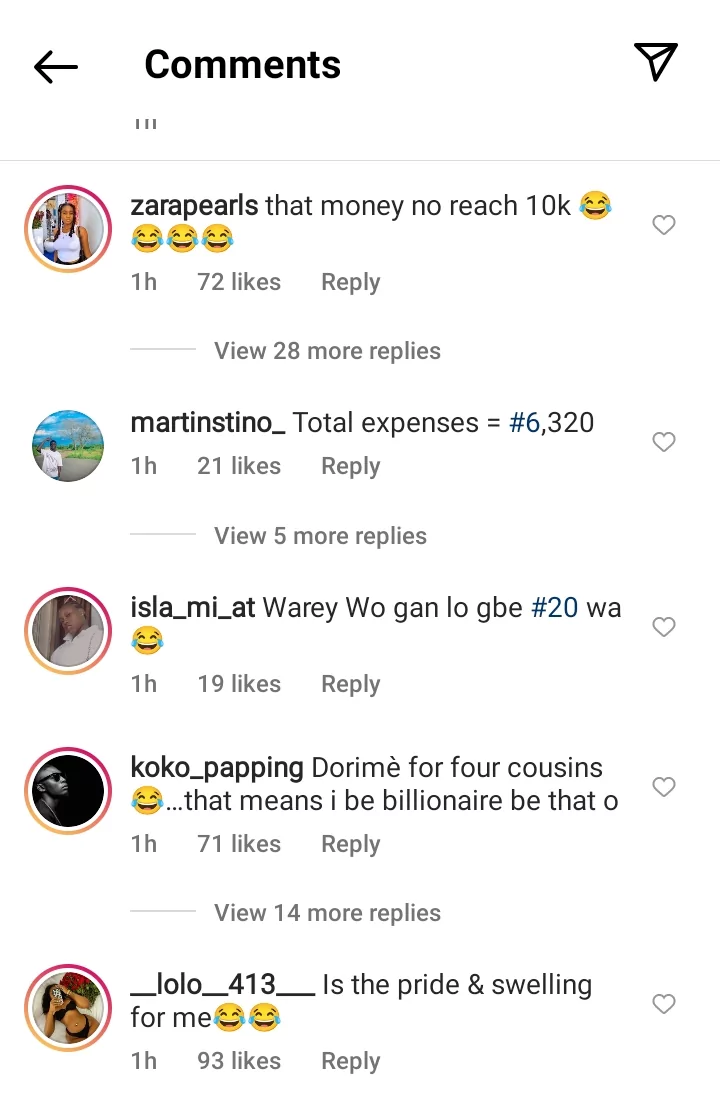
Task: Like isla_mi_at's comment
Action: [x=664, y=627]
